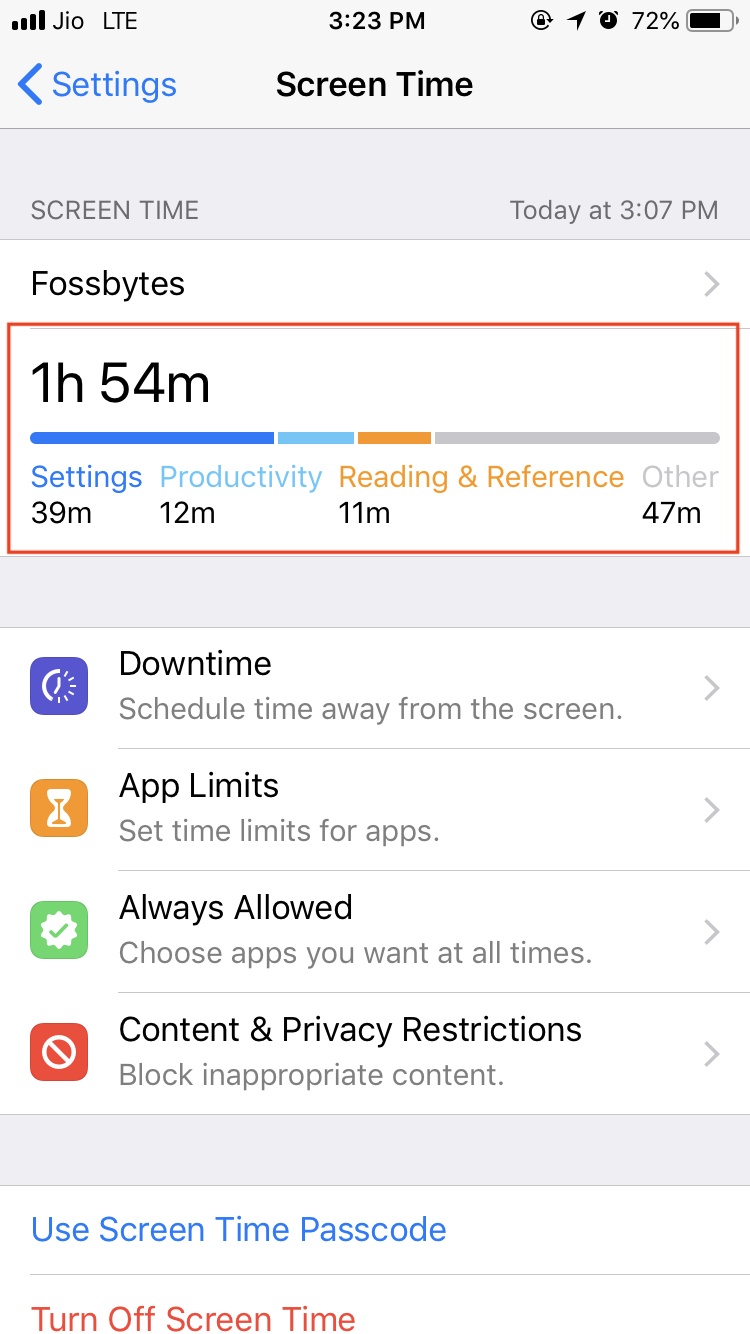The height and width of the screenshot is (1334, 750).
Task: Tap the green Always Allowed checkmark icon
Action: coord(59,930)
